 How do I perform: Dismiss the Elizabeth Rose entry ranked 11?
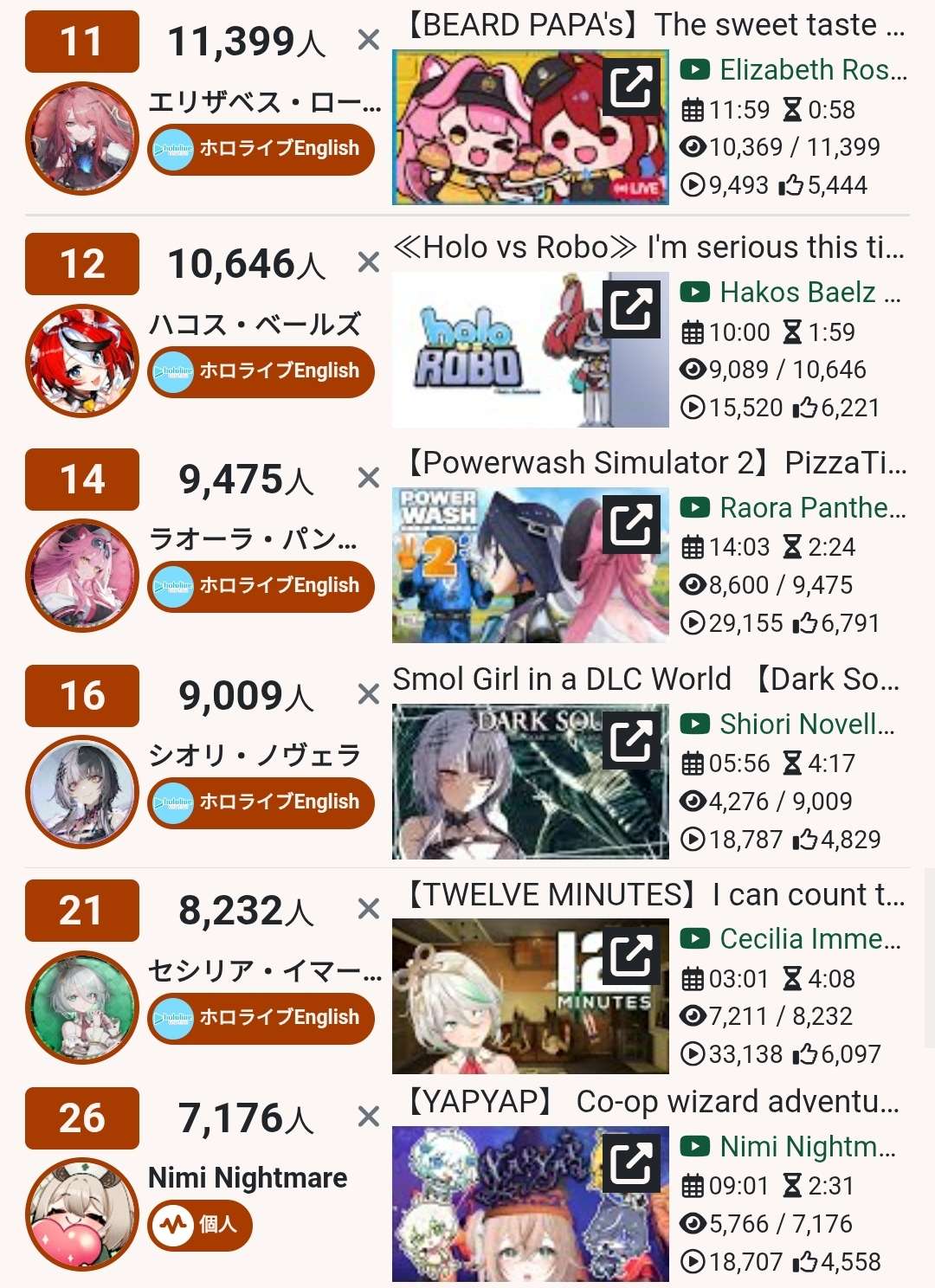(369, 40)
